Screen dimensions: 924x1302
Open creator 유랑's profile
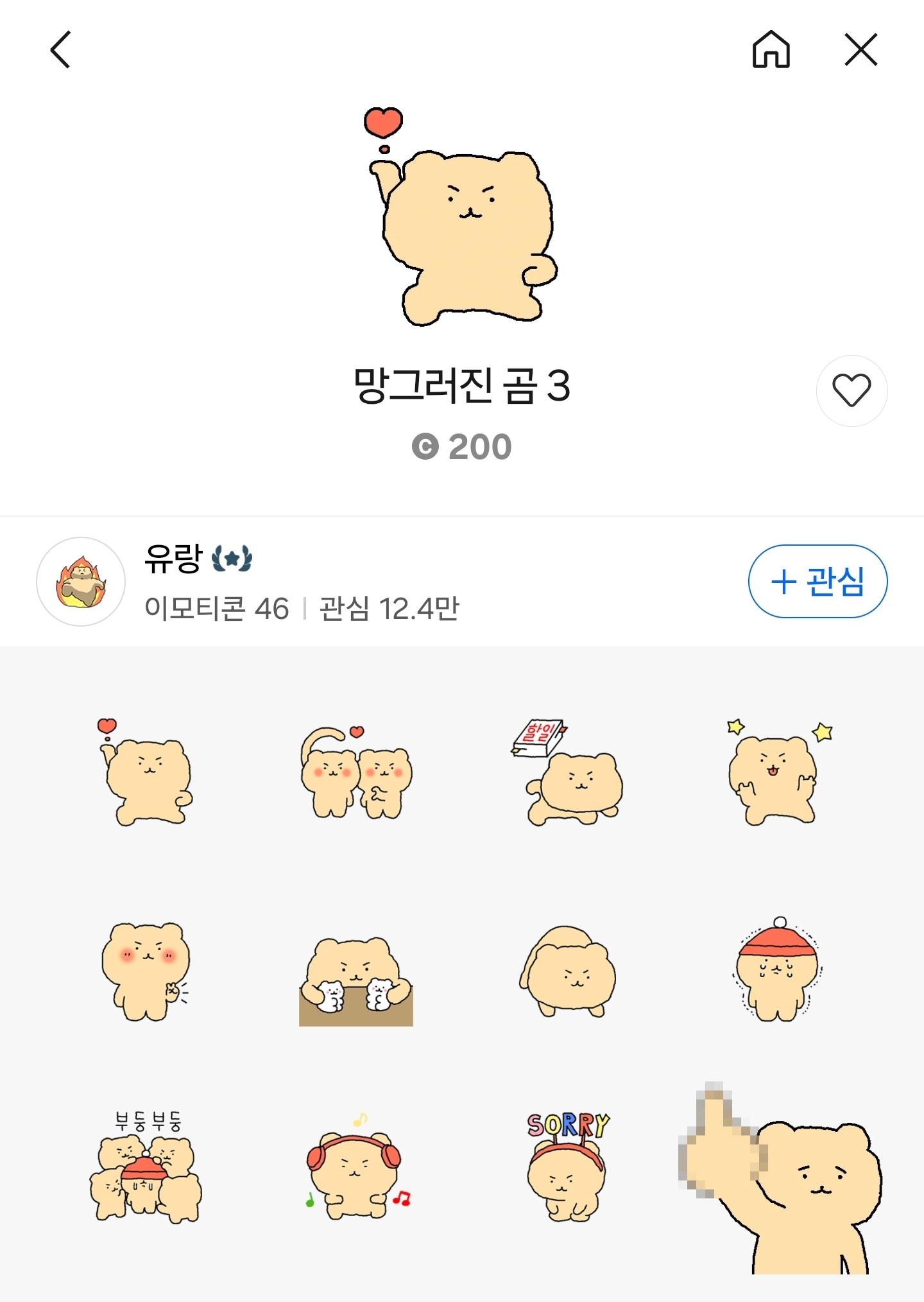(x=81, y=582)
